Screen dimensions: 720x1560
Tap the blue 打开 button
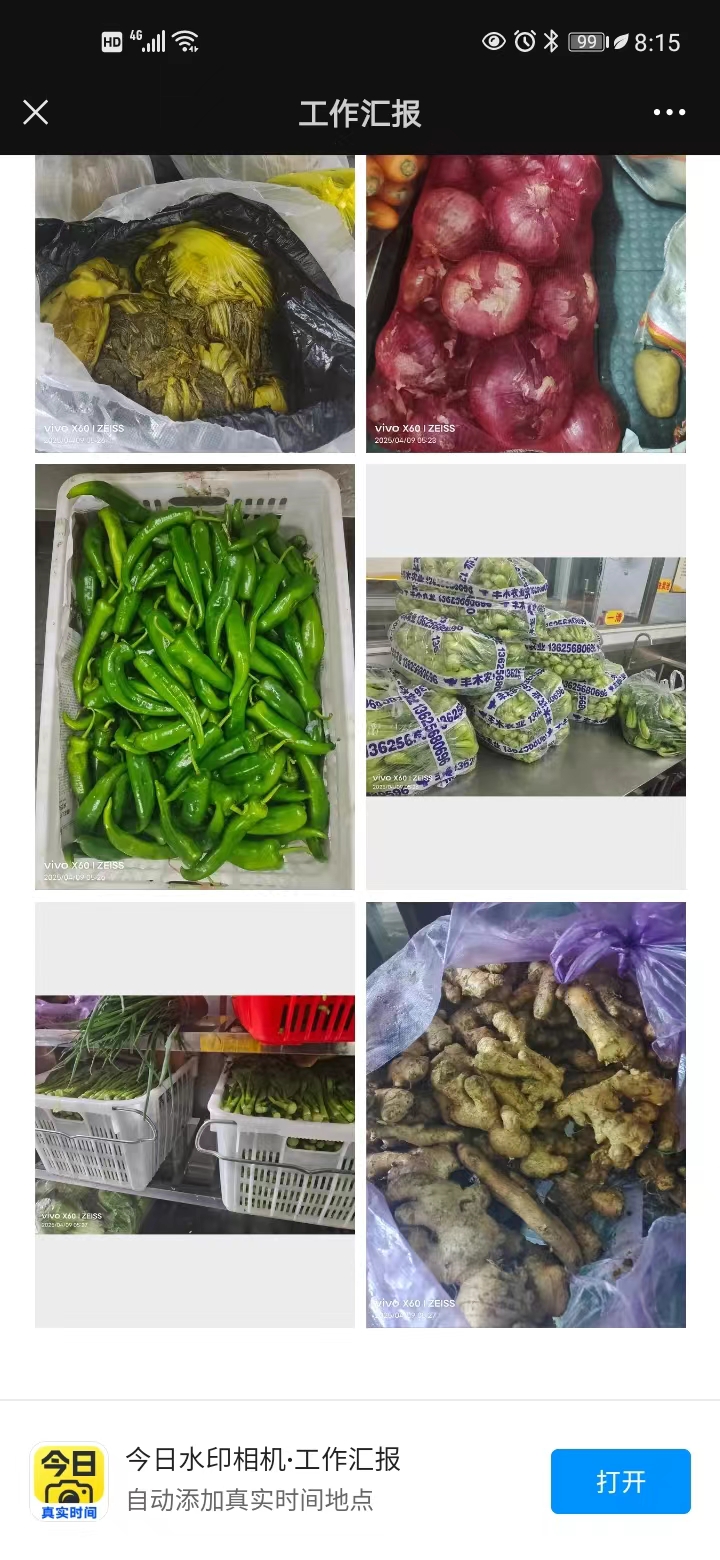620,1481
